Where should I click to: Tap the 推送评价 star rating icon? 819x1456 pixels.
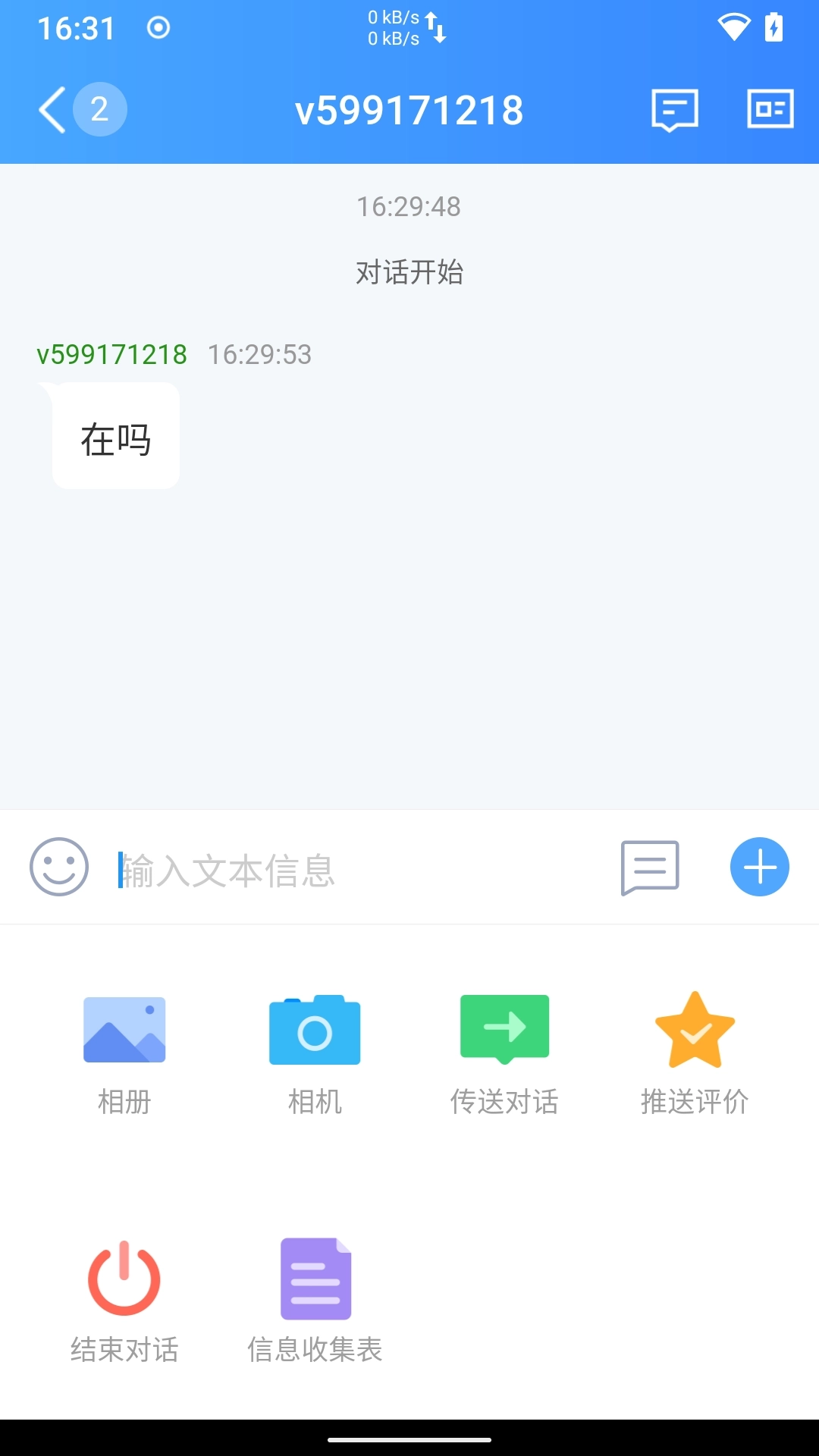pos(695,1029)
